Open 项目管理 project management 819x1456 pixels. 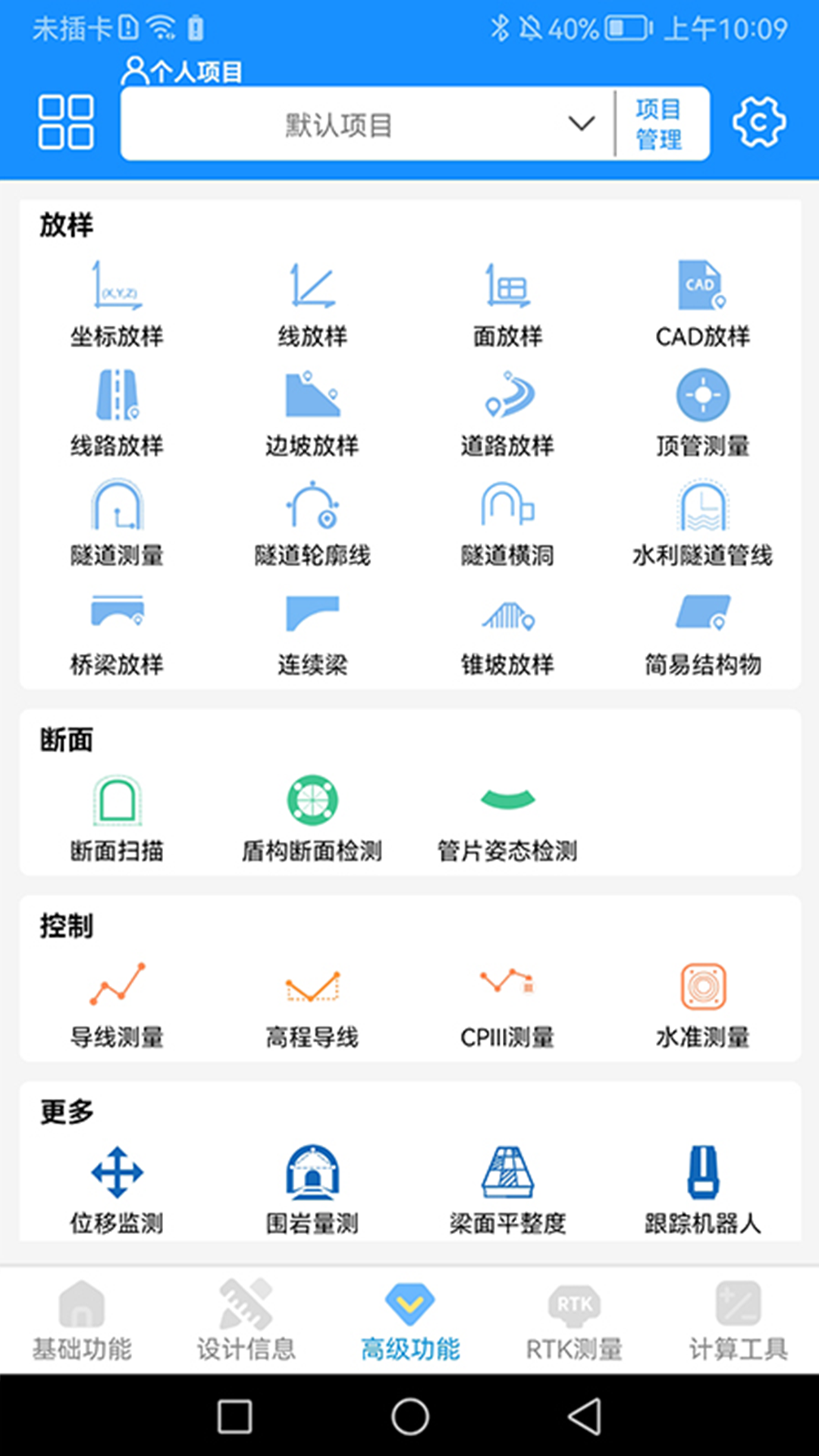pos(657,123)
